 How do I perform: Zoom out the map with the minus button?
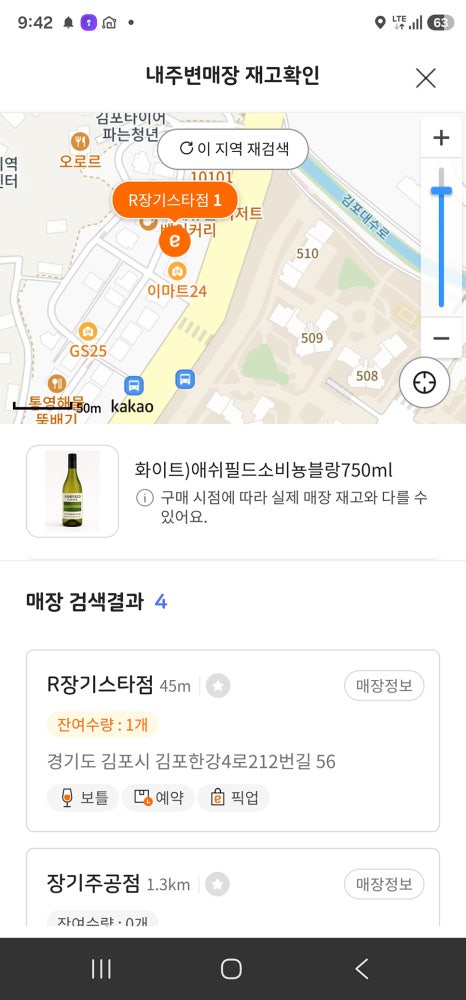click(441, 338)
